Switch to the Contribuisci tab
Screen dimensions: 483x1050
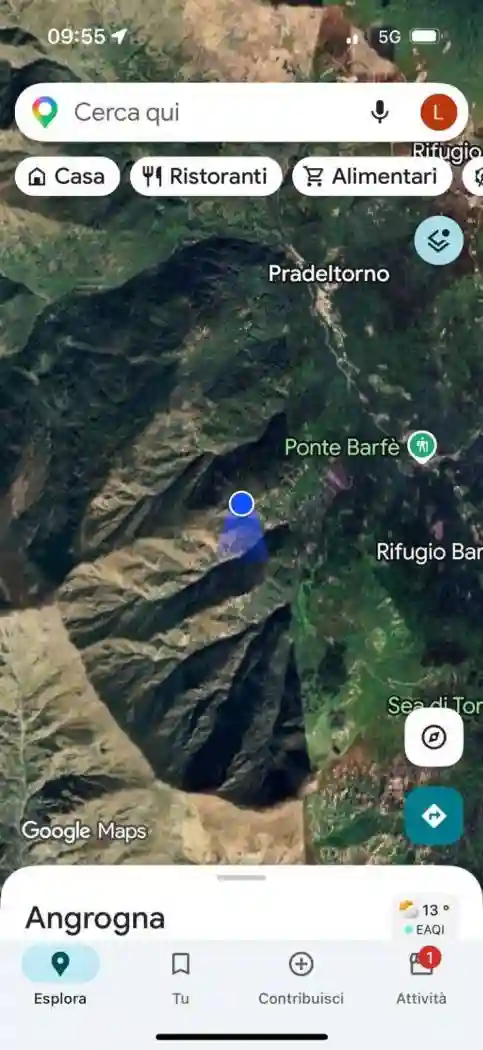[x=301, y=976]
